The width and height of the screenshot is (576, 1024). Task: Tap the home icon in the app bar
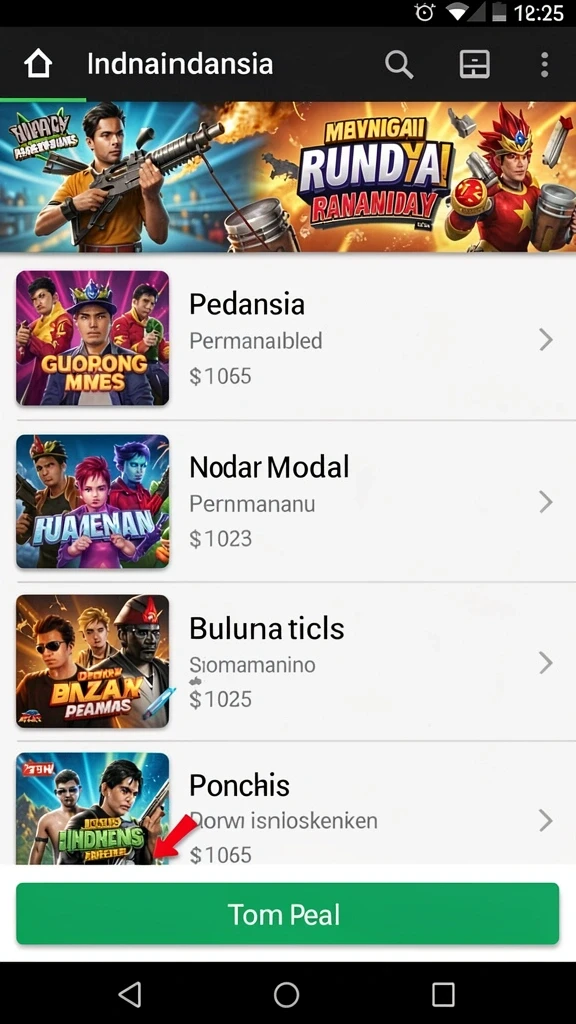pos(38,64)
